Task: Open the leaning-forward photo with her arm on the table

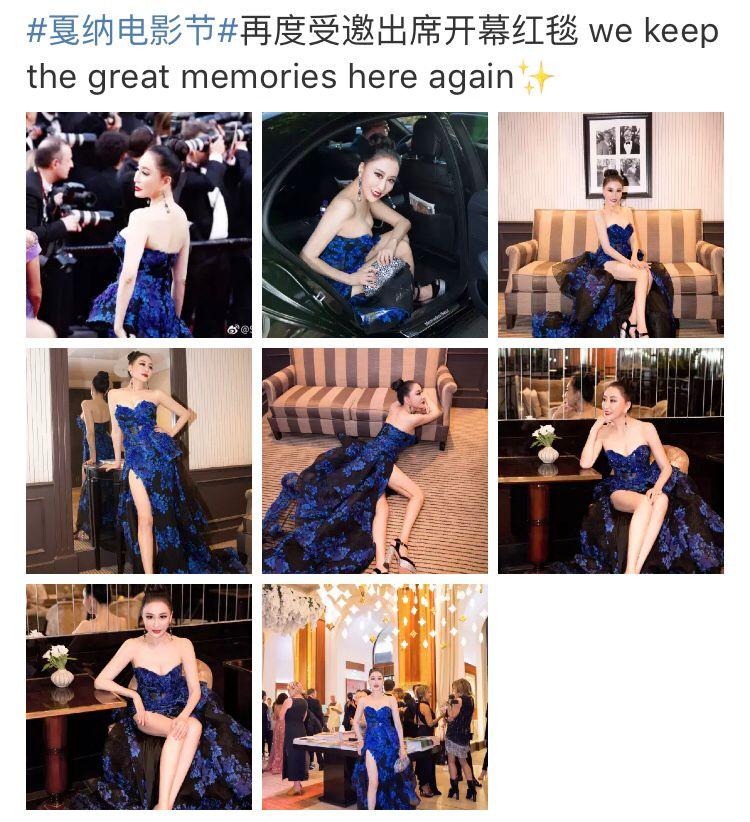Action: point(138,696)
